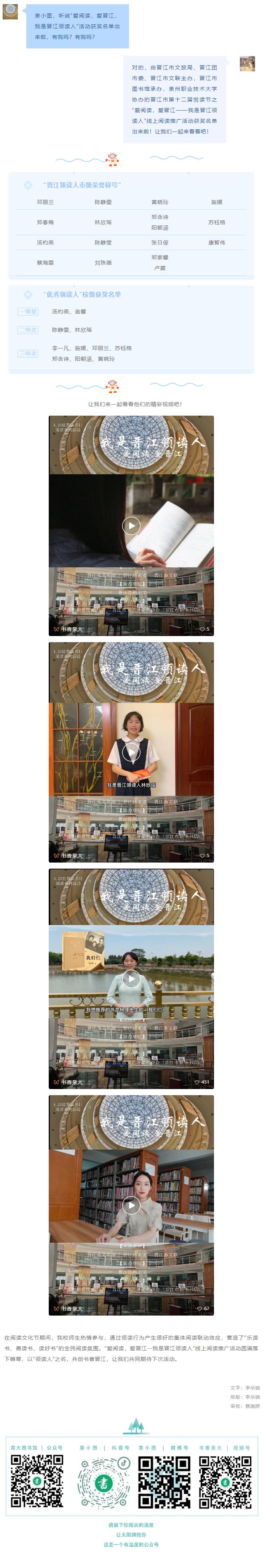Viewport: 265px width, 1568px height.
Task: Open 书香泉大 channel on the 451-likes video
Action: 68,1082
